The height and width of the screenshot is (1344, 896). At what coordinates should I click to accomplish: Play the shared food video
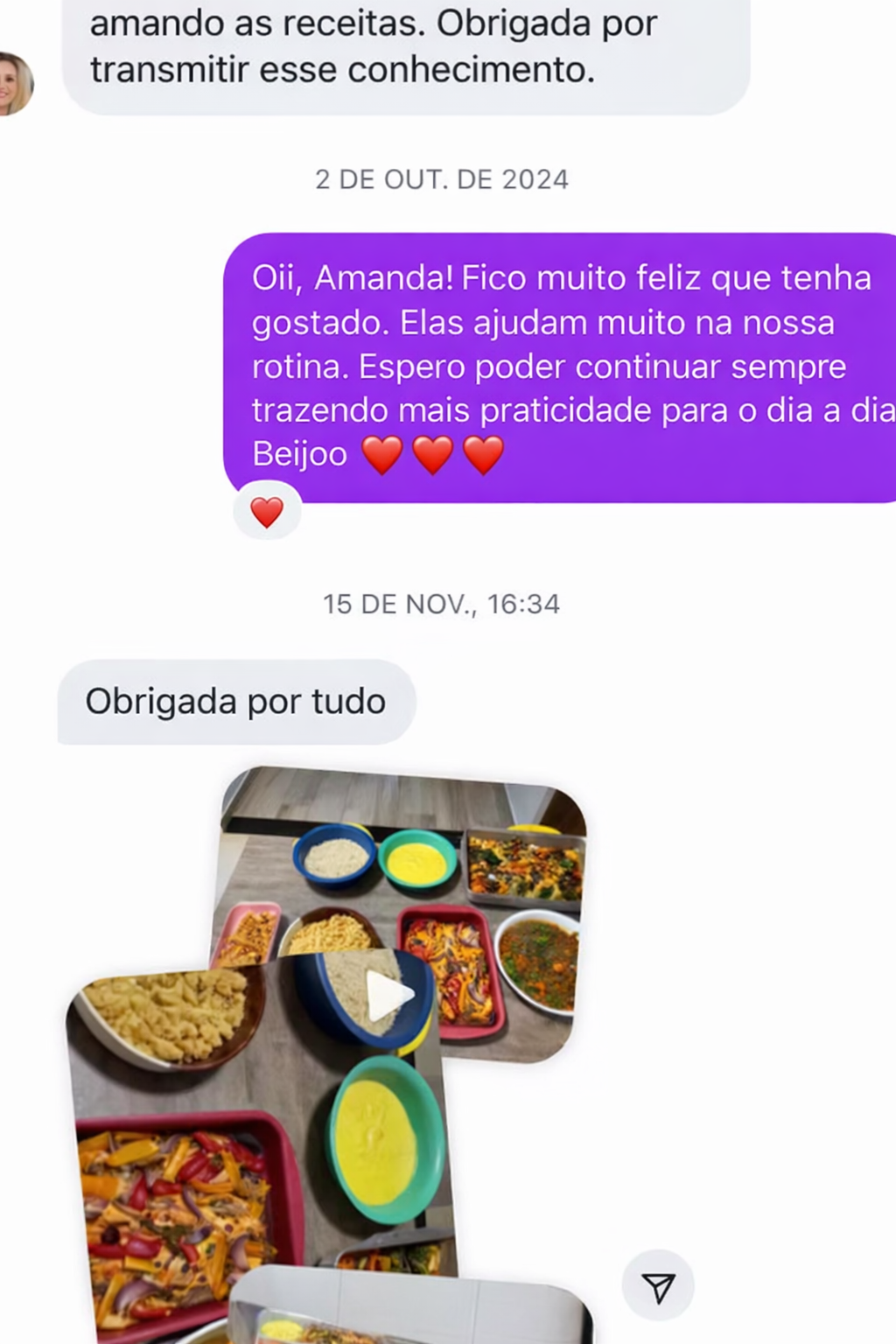click(388, 996)
